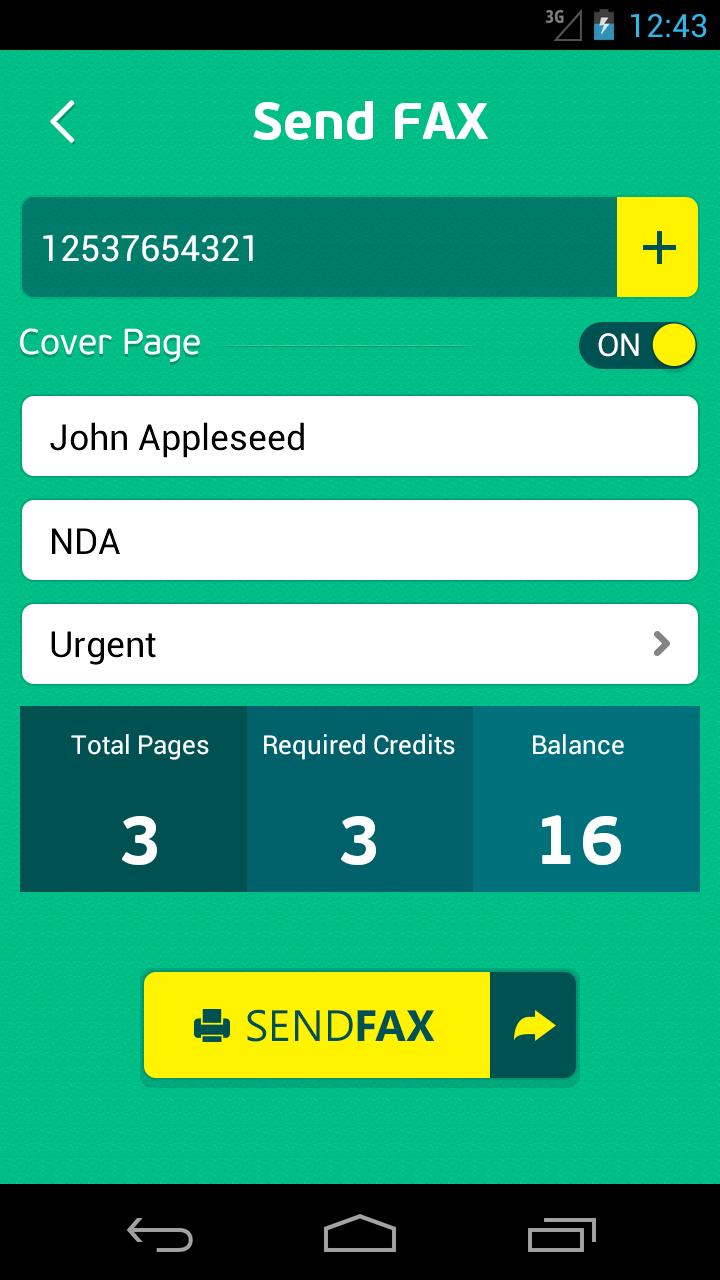Change the NDA subject field

(360, 541)
